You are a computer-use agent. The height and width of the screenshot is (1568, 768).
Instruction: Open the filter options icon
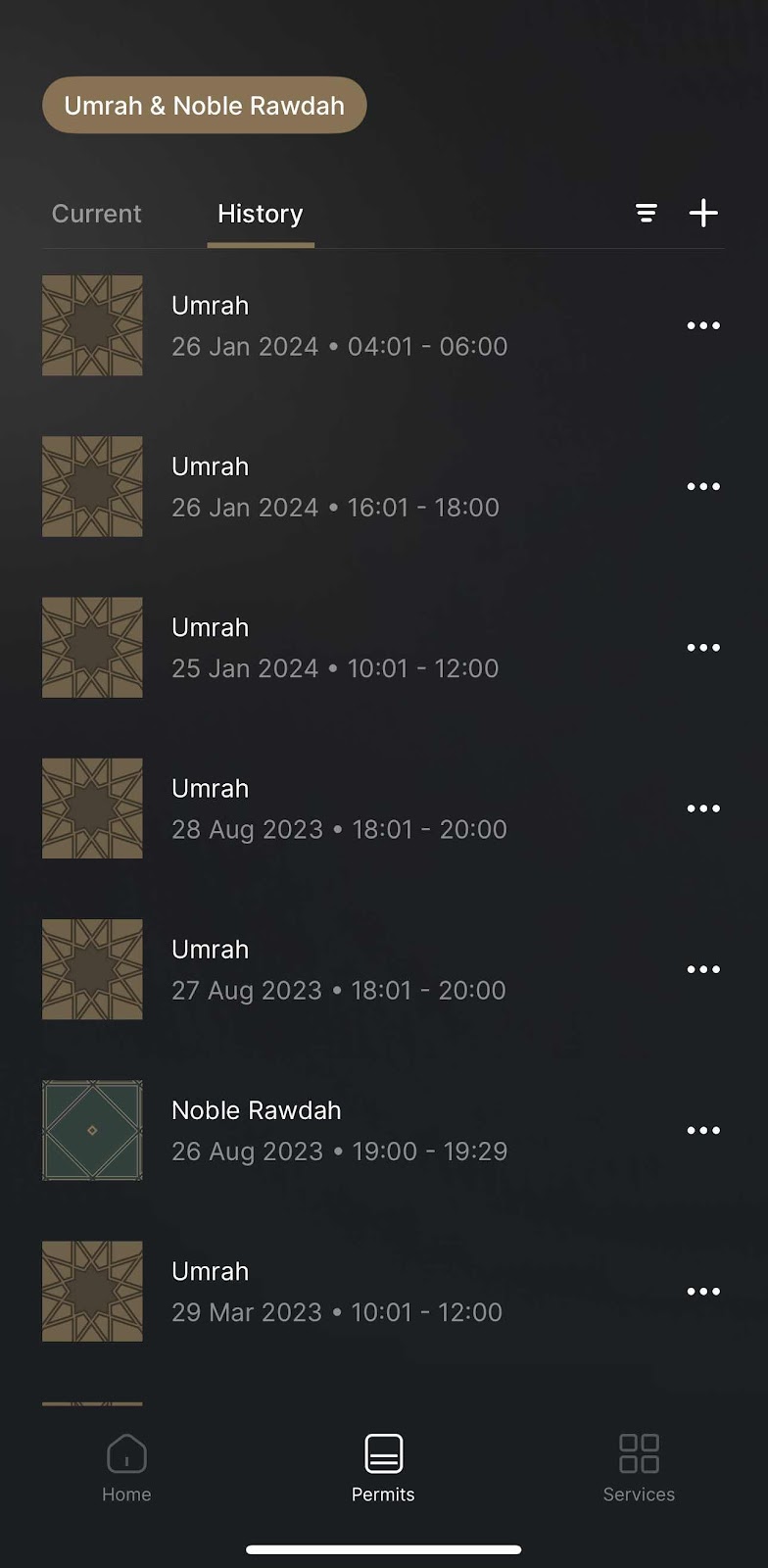pos(646,213)
